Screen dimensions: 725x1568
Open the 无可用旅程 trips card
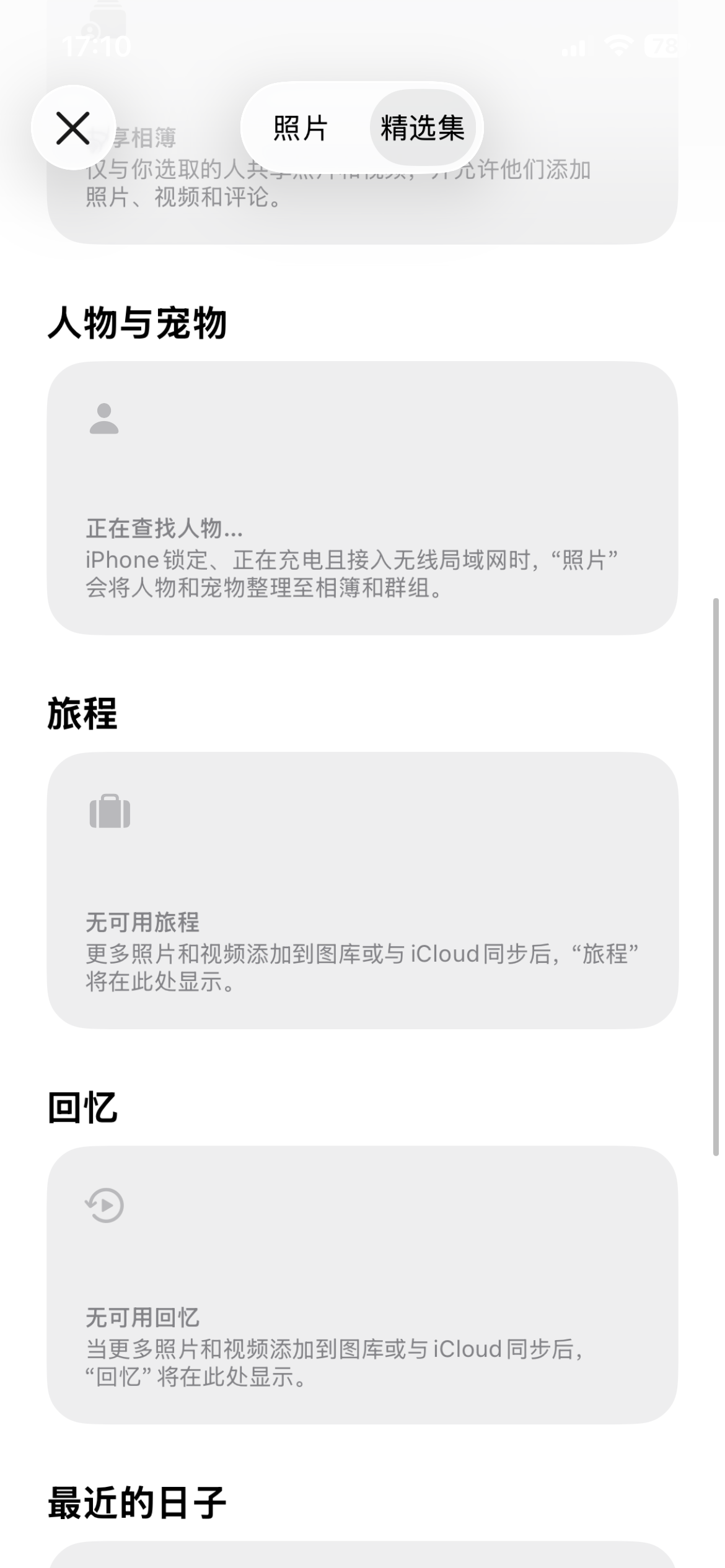tap(362, 890)
